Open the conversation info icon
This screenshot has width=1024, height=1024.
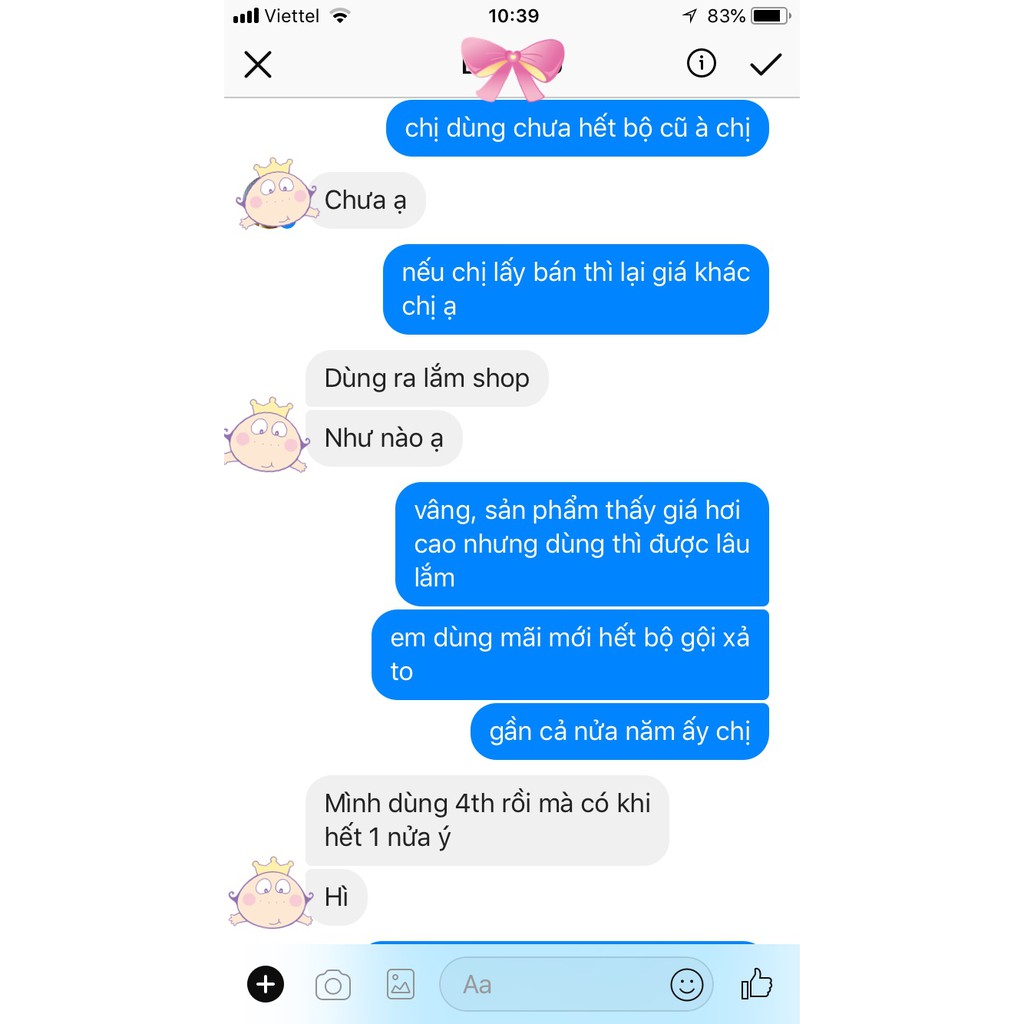click(x=701, y=64)
